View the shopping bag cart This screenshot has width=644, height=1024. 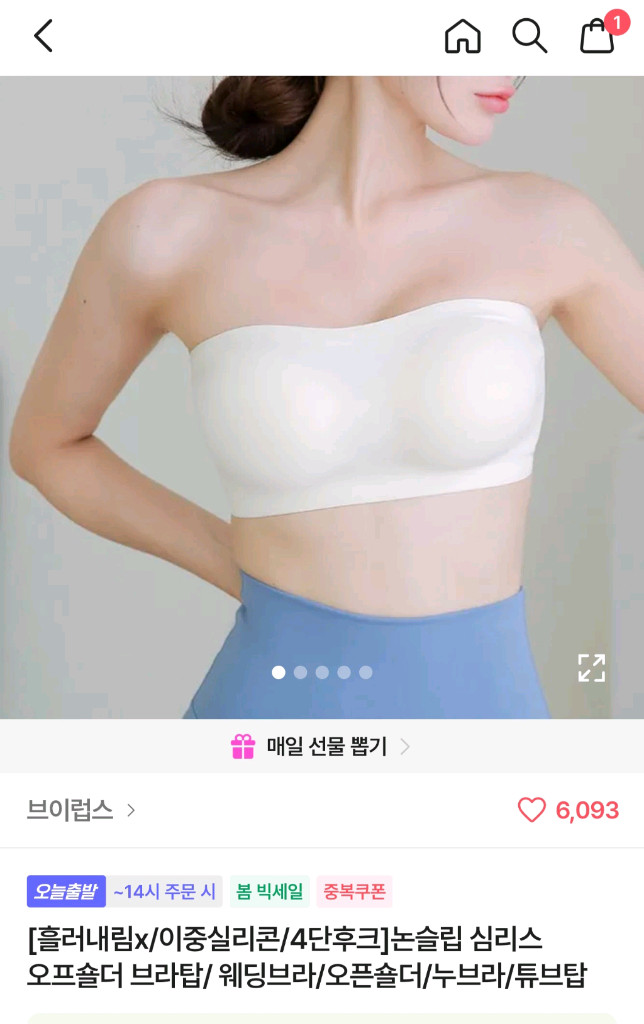[598, 37]
